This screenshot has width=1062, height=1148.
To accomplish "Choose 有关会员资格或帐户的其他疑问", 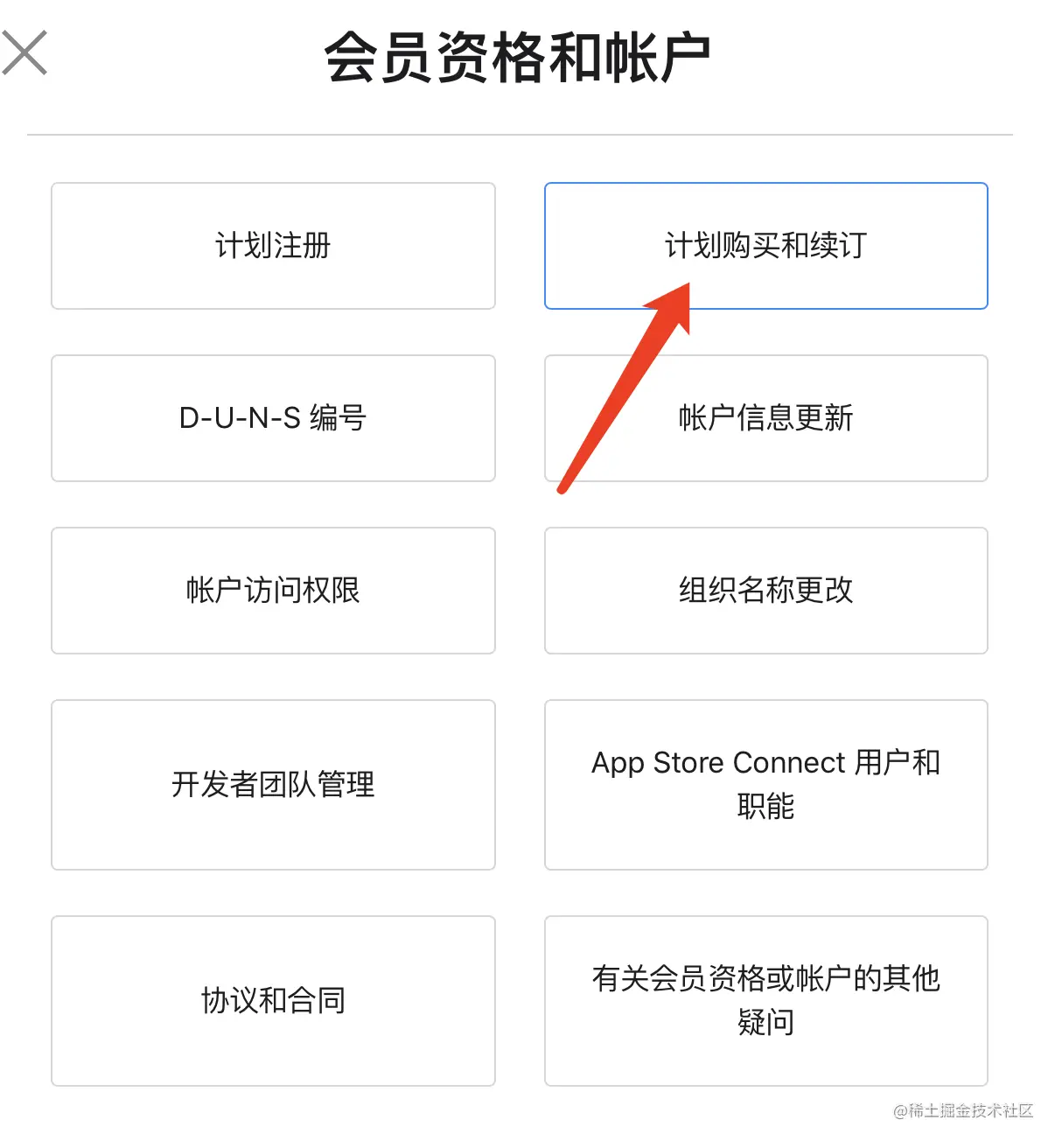I will tap(765, 1001).
